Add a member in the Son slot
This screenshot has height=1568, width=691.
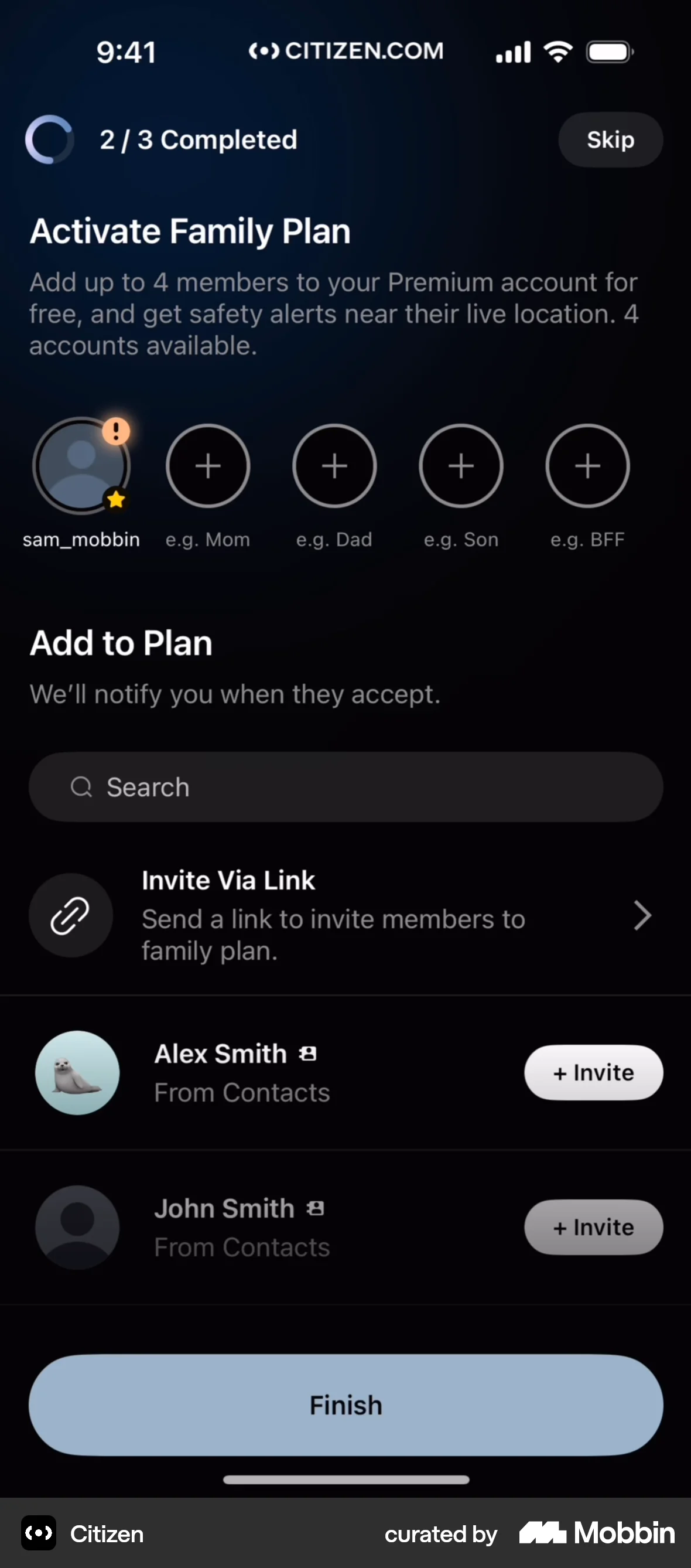pos(461,466)
